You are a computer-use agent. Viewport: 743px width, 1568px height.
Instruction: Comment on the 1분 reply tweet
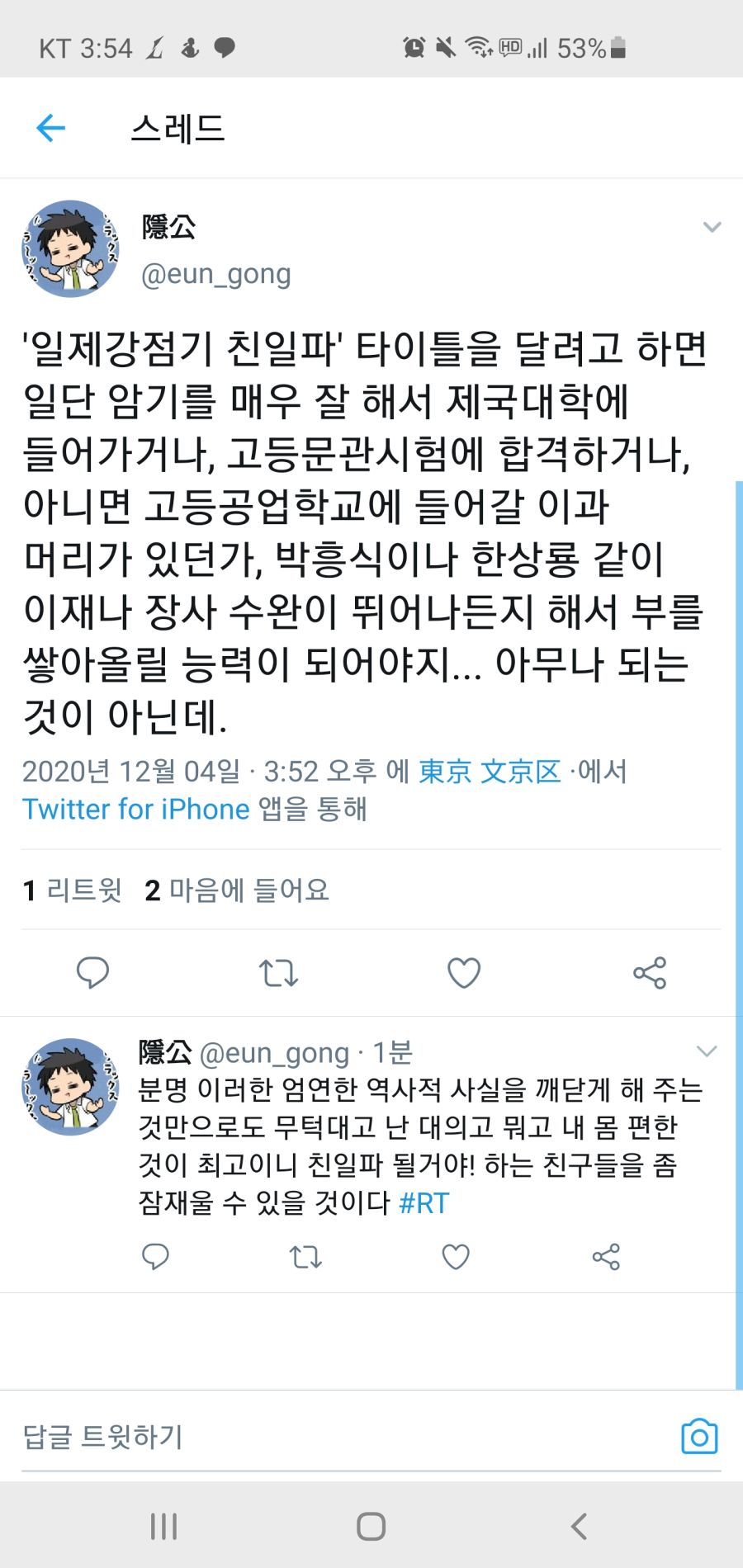point(155,1257)
